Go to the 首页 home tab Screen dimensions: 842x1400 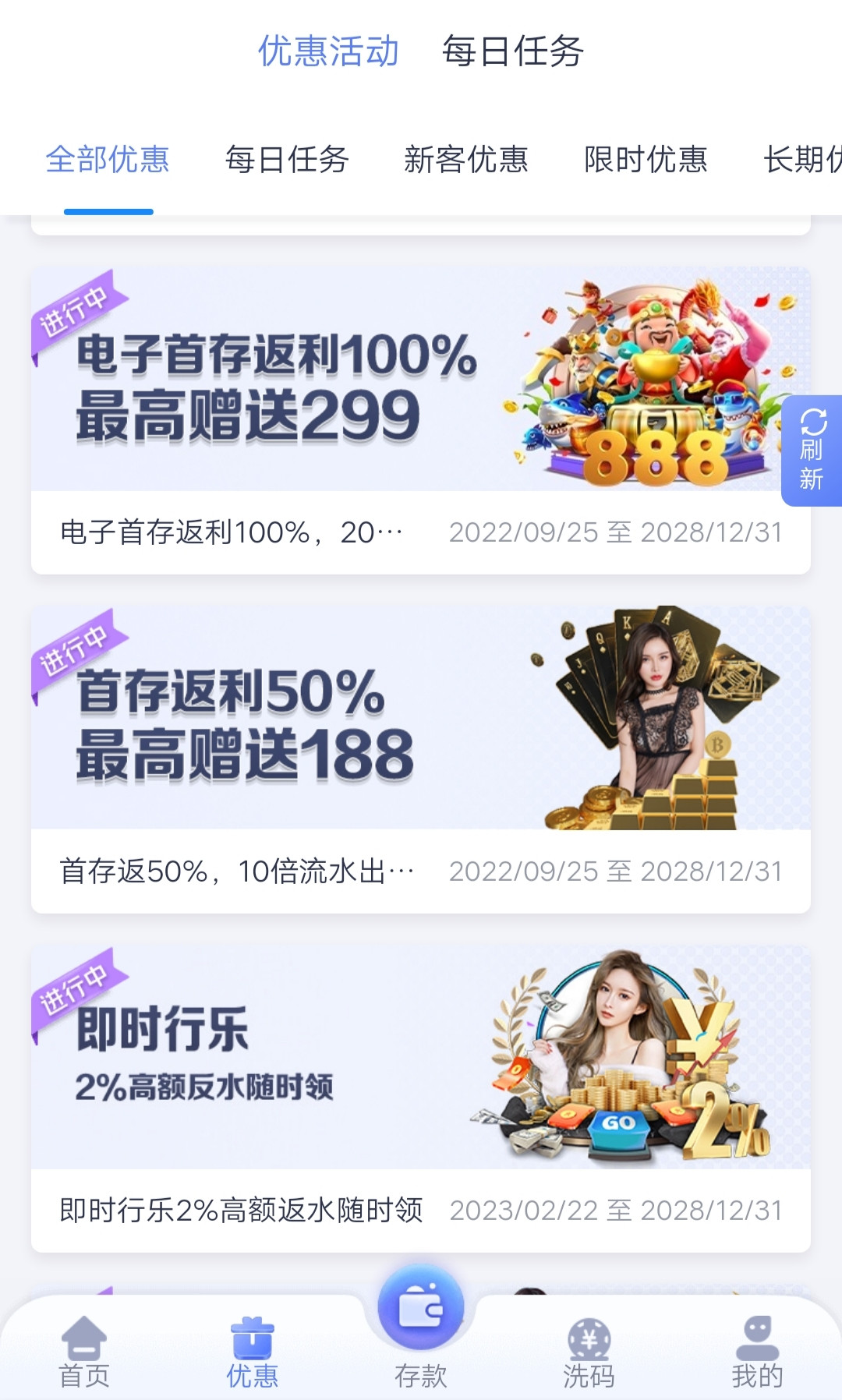pyautogui.click(x=84, y=1352)
